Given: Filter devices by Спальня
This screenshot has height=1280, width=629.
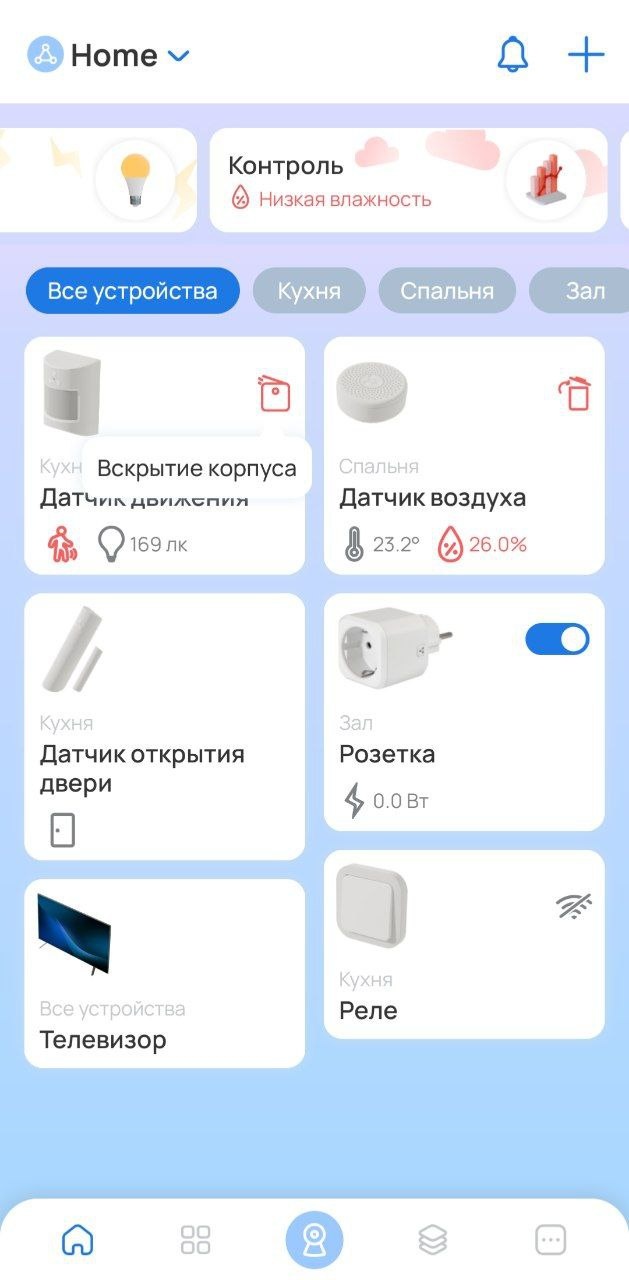Looking at the screenshot, I should [x=447, y=291].
